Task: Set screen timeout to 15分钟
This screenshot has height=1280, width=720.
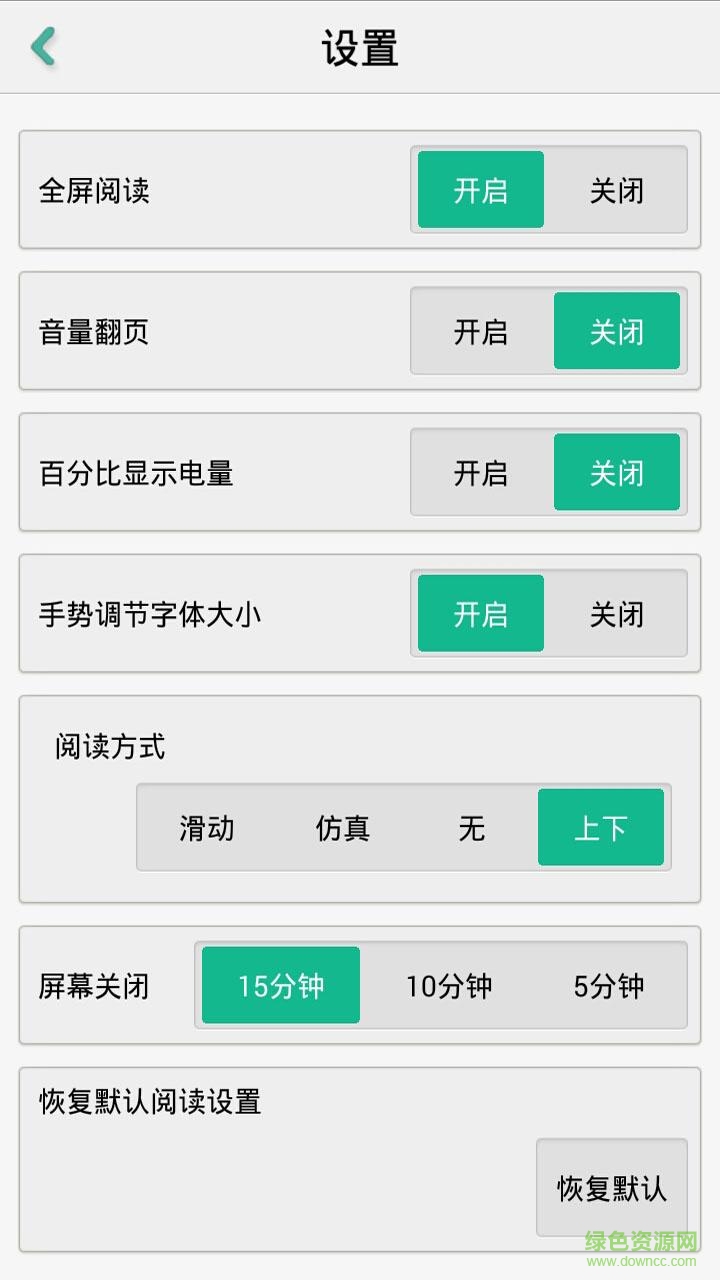Action: 279,985
